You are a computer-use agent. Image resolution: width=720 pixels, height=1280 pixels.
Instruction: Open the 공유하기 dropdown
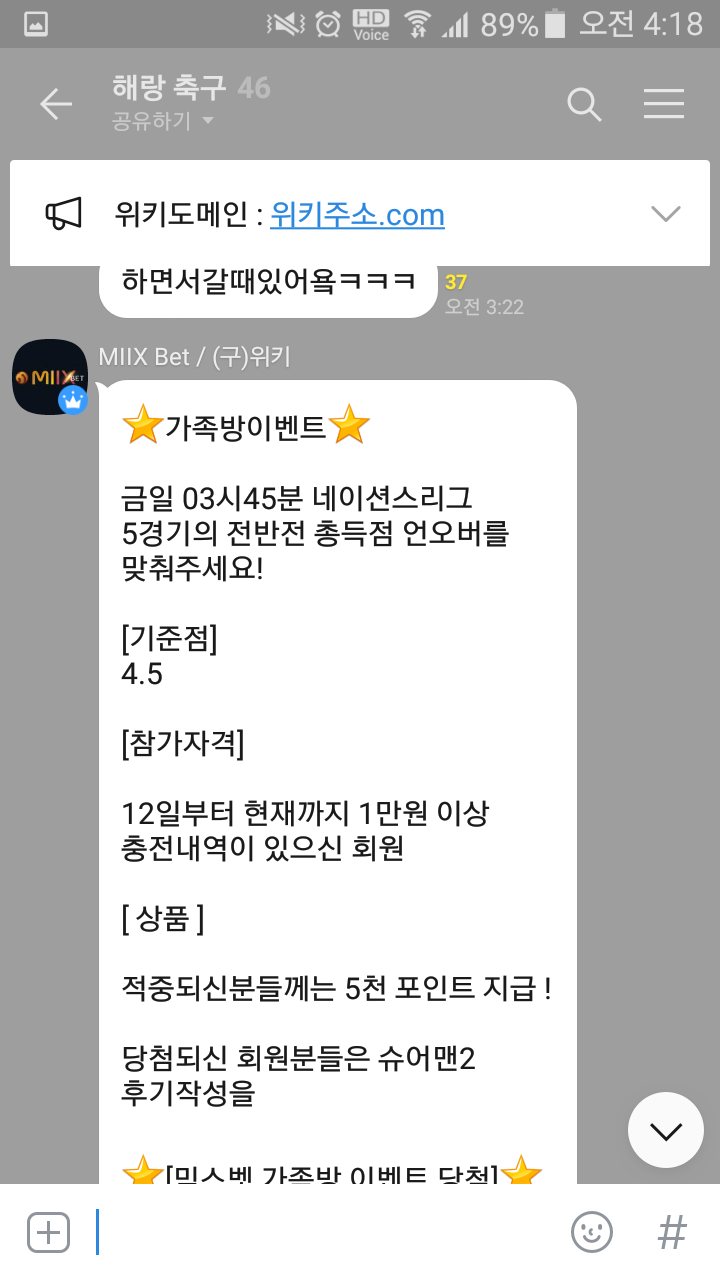[x=164, y=122]
